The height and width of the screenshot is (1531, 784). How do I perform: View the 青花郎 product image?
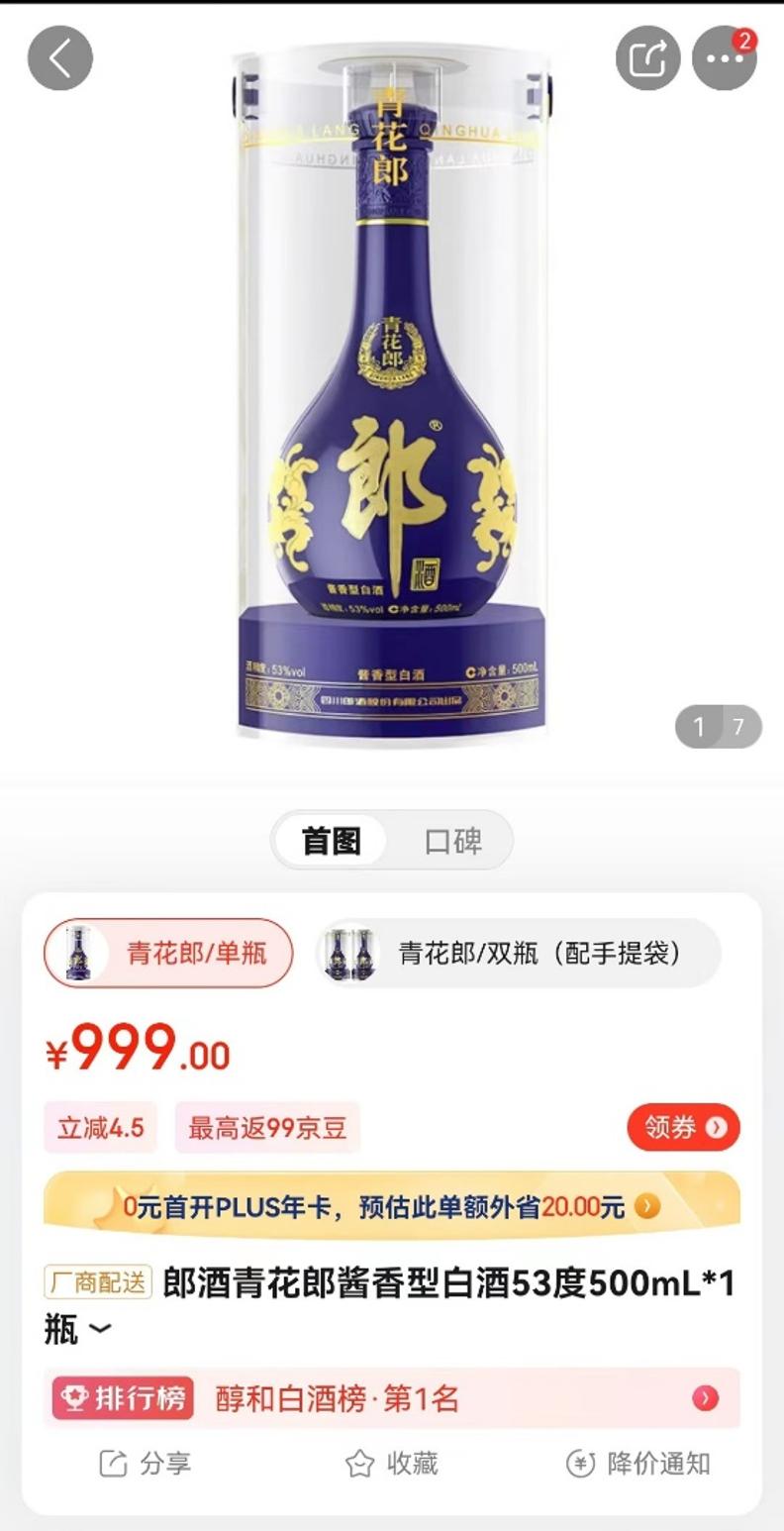[x=392, y=396]
